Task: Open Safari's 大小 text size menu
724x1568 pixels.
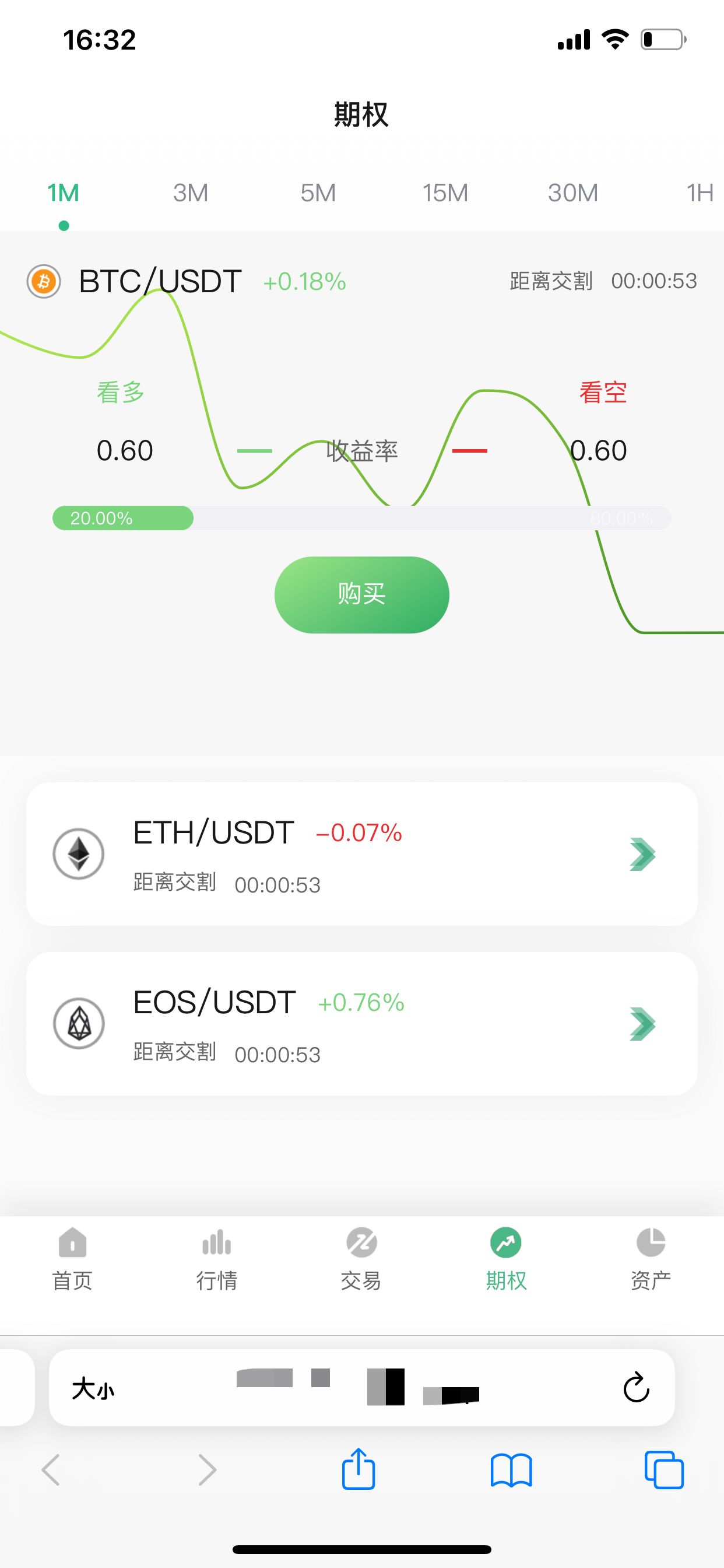Action: (93, 1389)
